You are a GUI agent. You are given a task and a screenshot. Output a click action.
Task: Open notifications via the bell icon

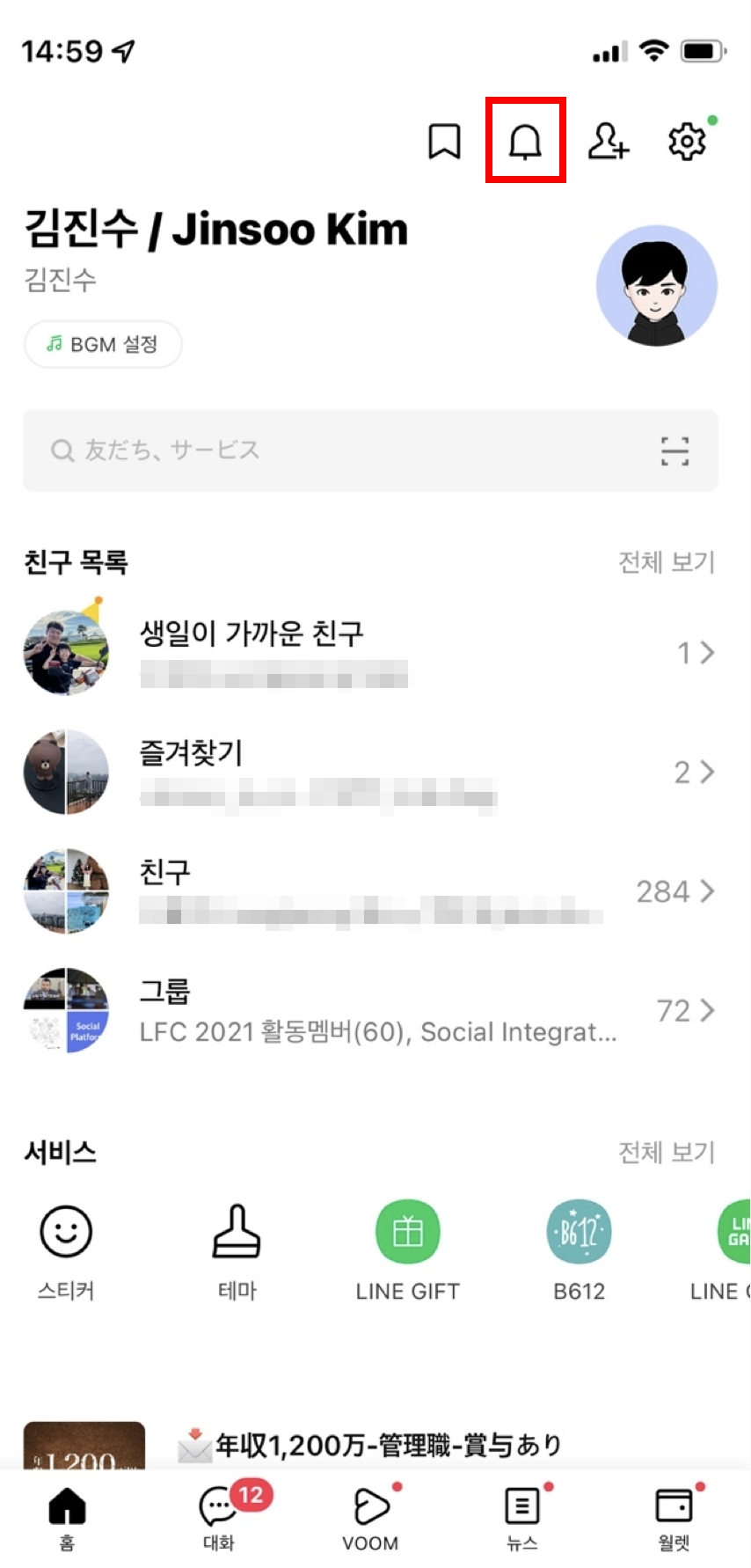(x=525, y=141)
